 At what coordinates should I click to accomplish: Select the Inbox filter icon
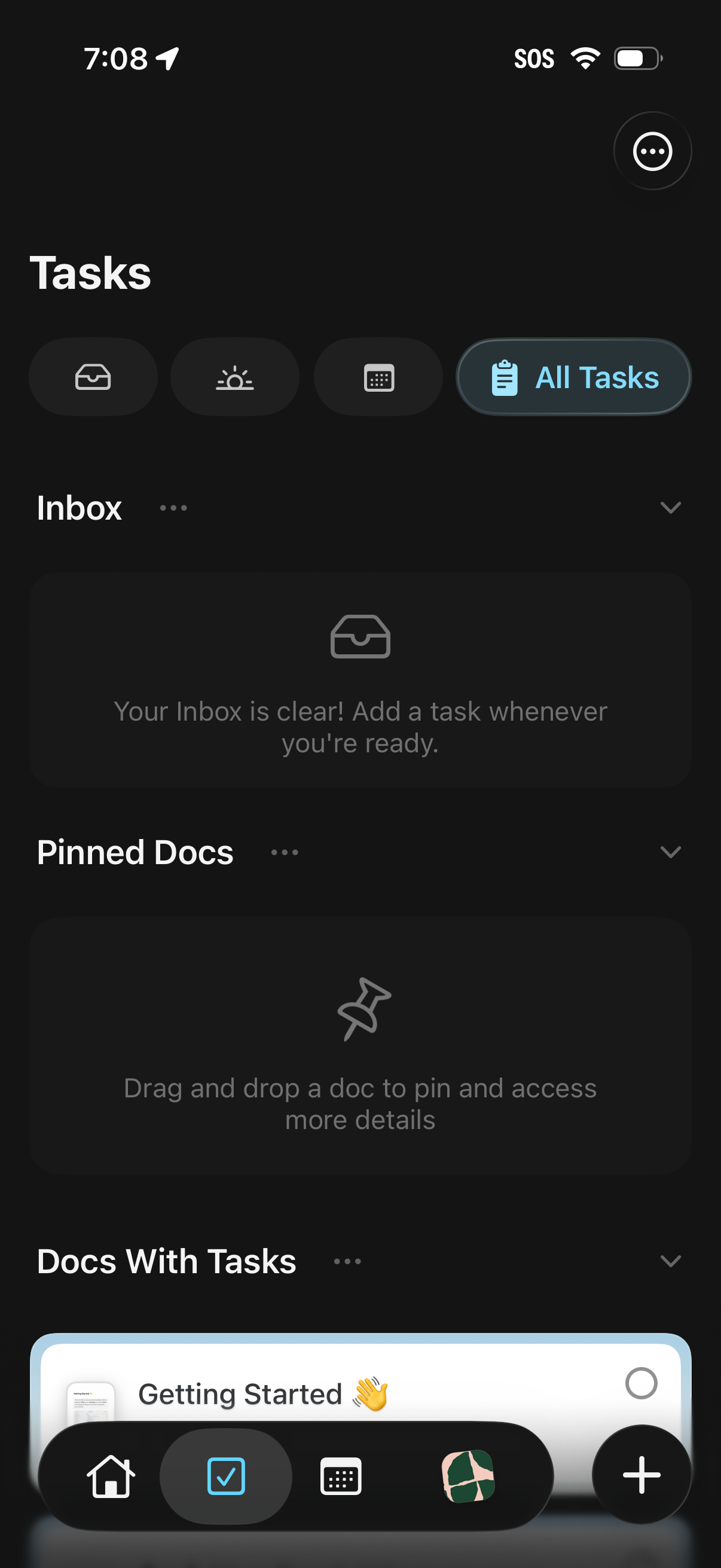pos(94,377)
